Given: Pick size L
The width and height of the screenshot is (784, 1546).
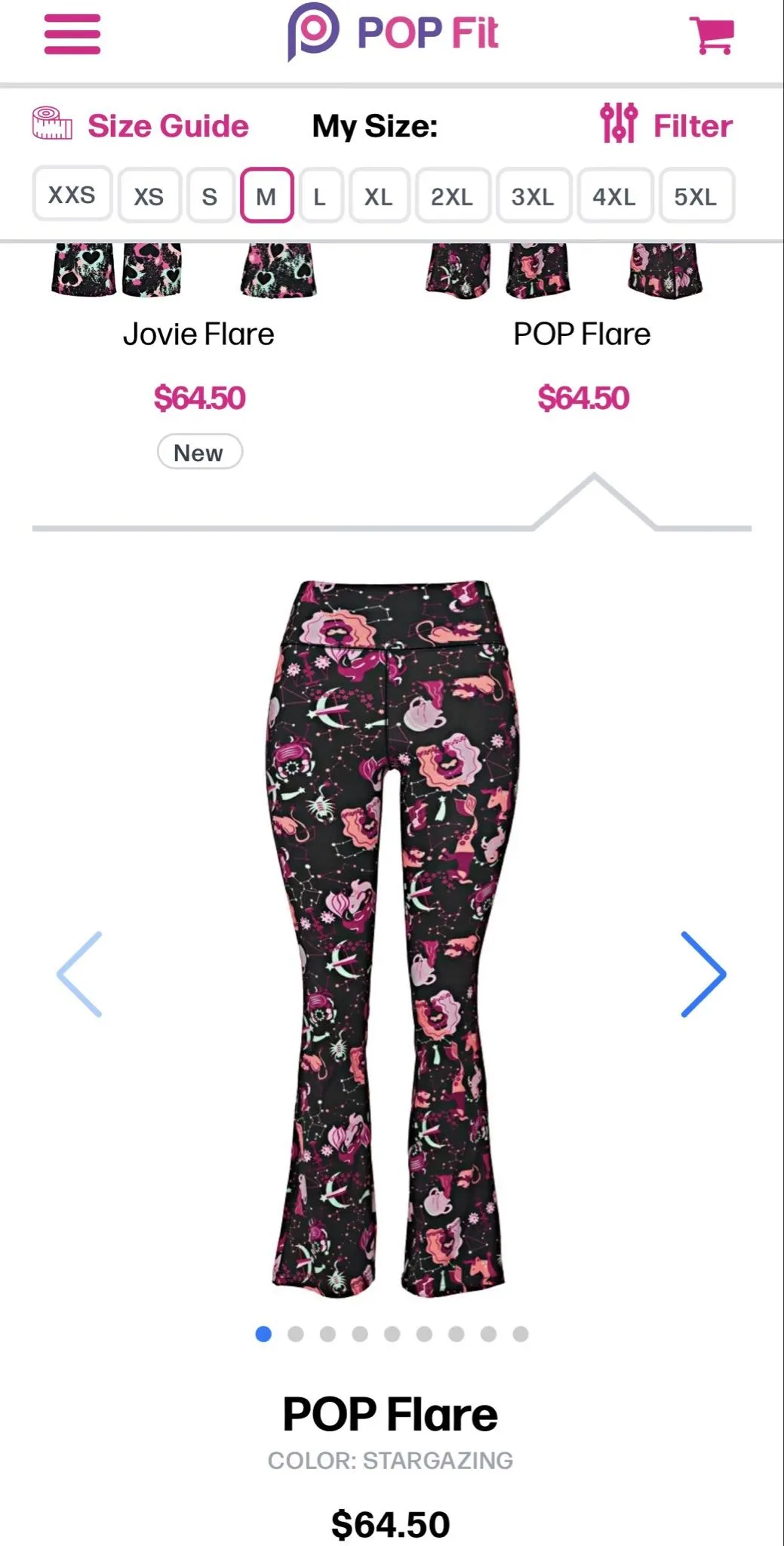Looking at the screenshot, I should tap(320, 196).
